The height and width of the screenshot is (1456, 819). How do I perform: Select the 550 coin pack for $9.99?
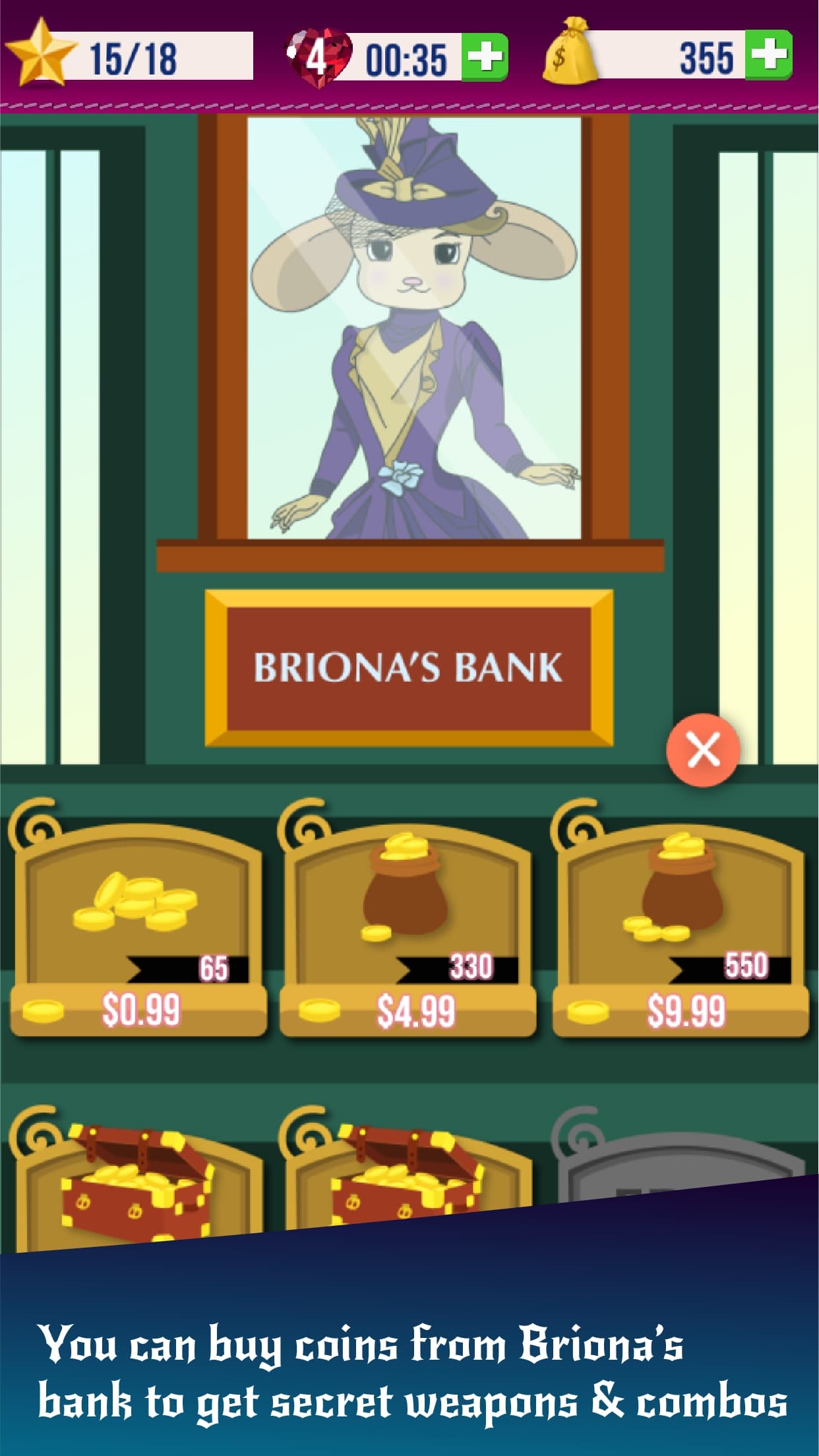coord(681,920)
